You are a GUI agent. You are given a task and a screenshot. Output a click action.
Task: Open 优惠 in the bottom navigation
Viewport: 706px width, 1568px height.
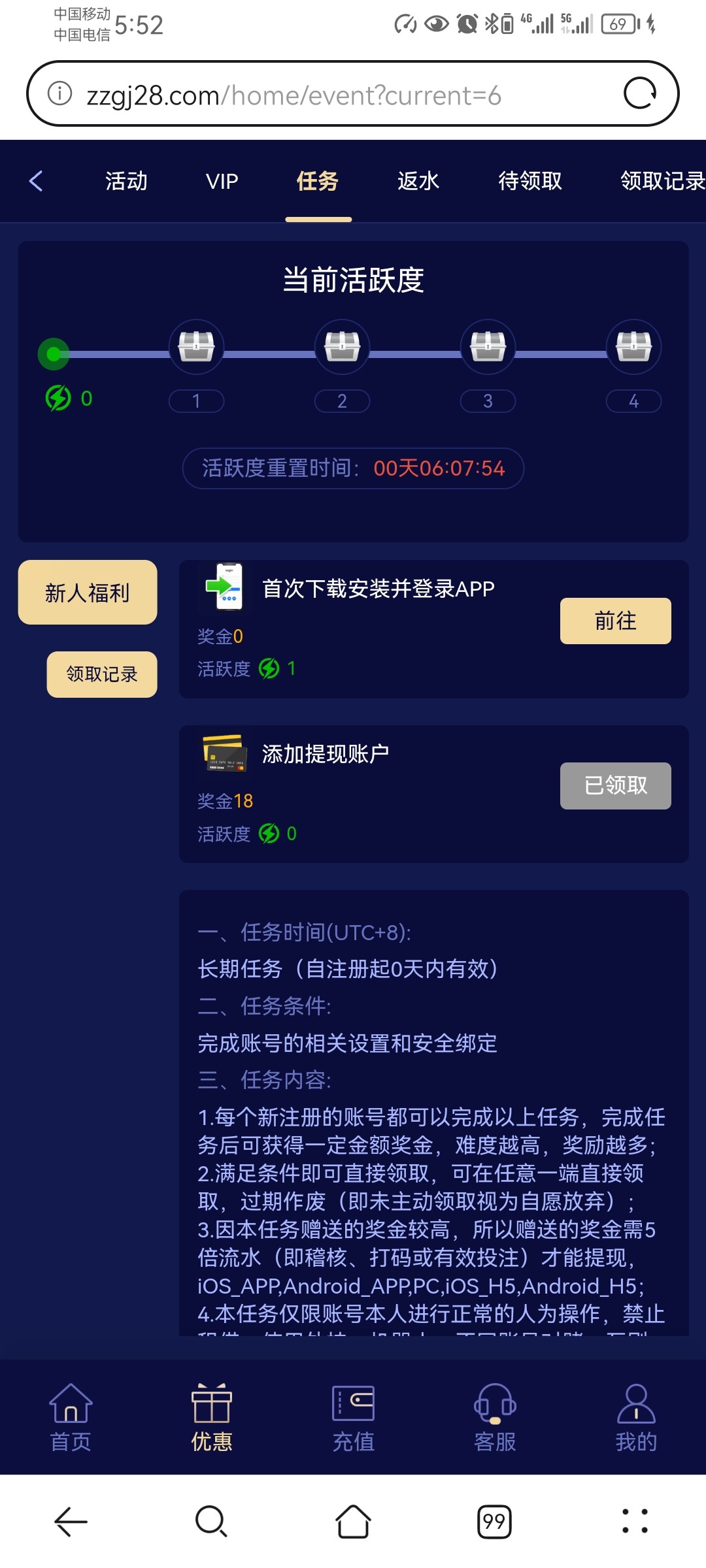point(212,1418)
